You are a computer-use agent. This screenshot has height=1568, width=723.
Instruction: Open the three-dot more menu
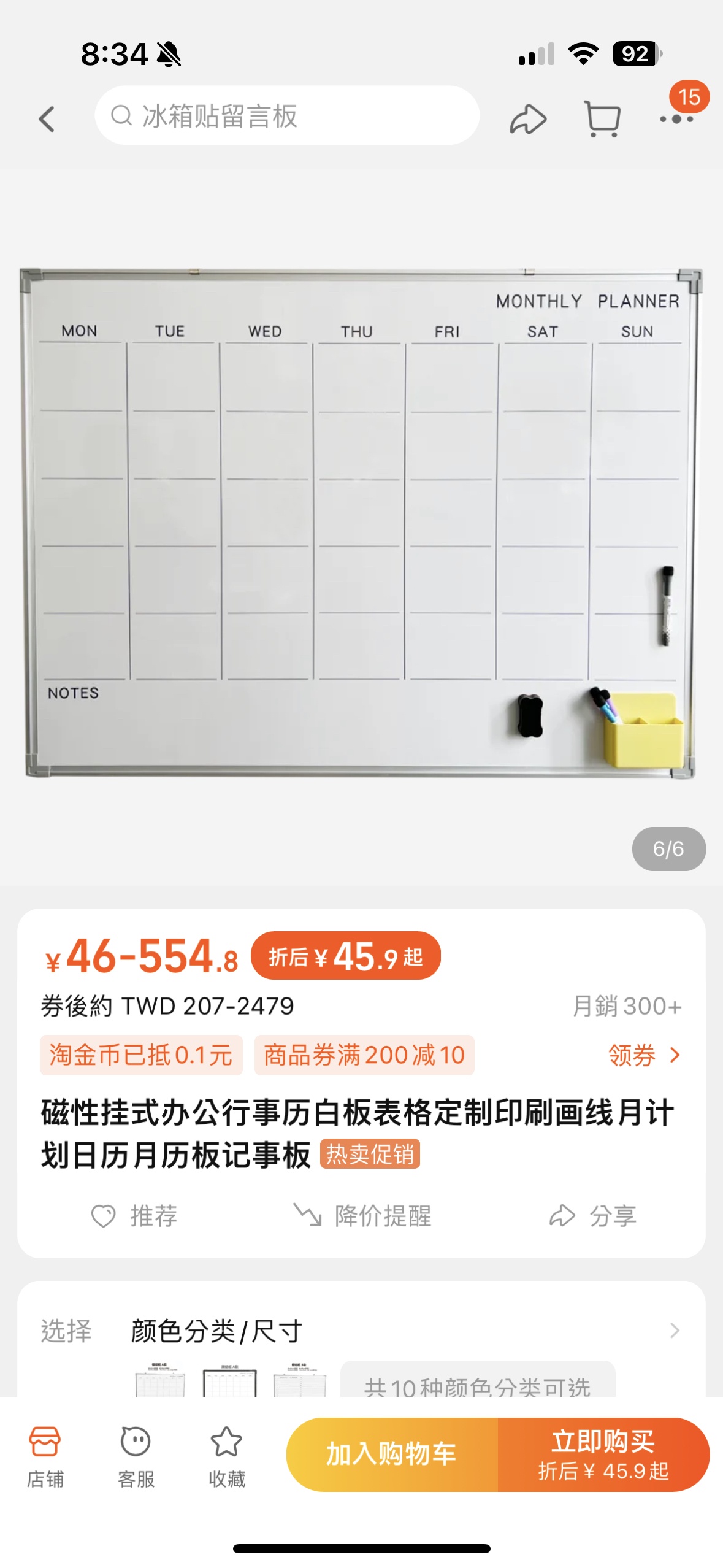pyautogui.click(x=676, y=118)
